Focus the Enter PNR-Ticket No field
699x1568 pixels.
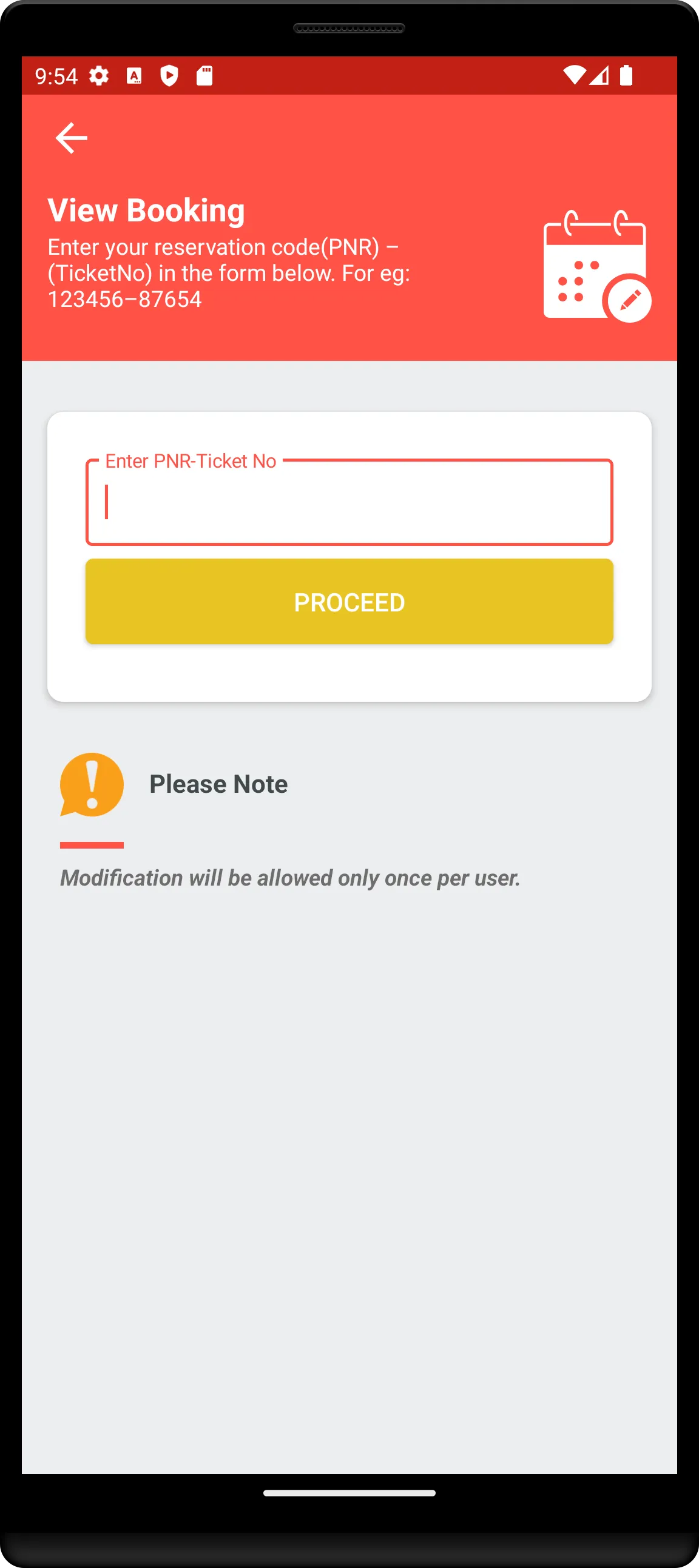coord(349,503)
